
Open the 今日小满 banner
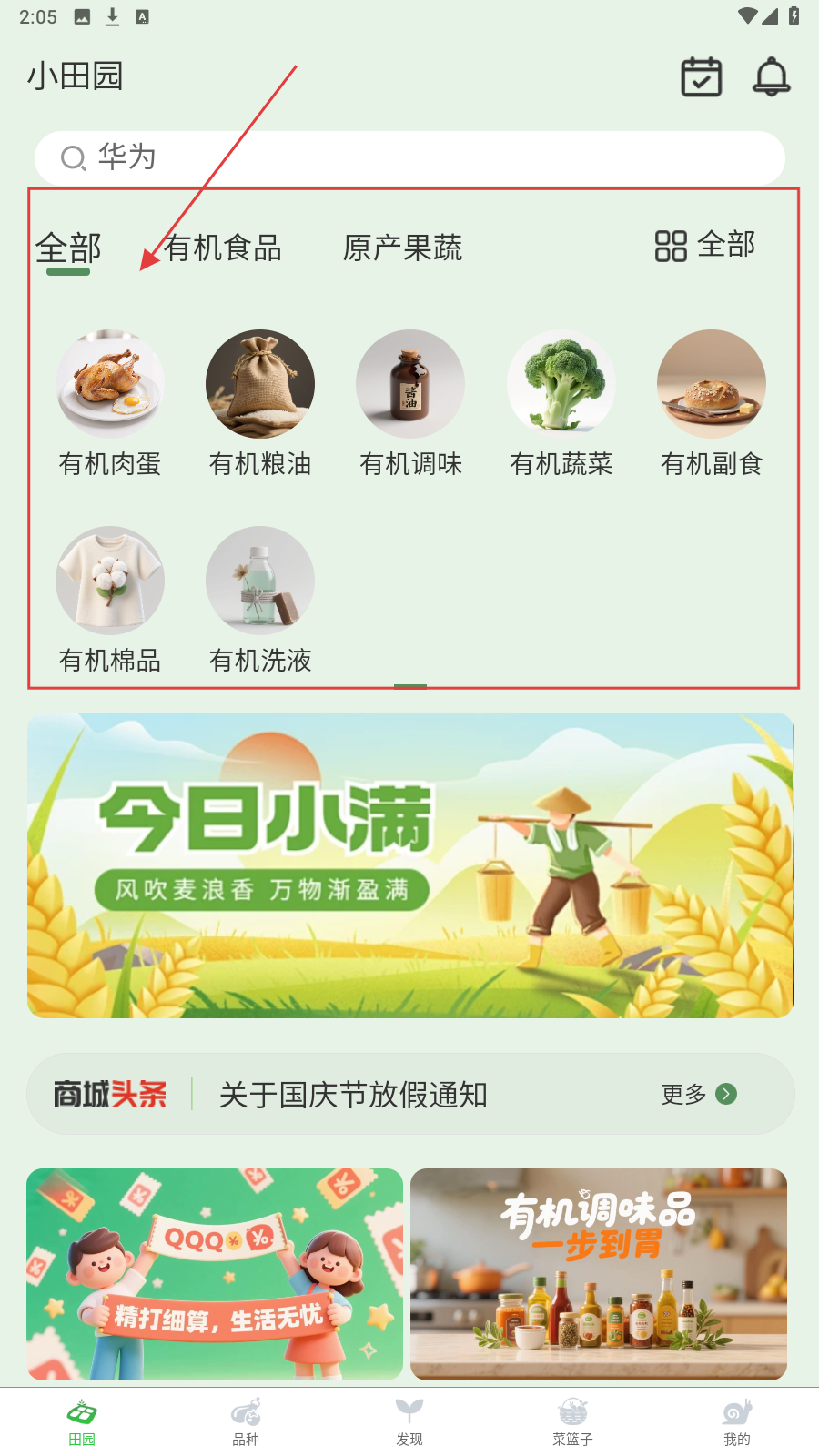point(409,865)
